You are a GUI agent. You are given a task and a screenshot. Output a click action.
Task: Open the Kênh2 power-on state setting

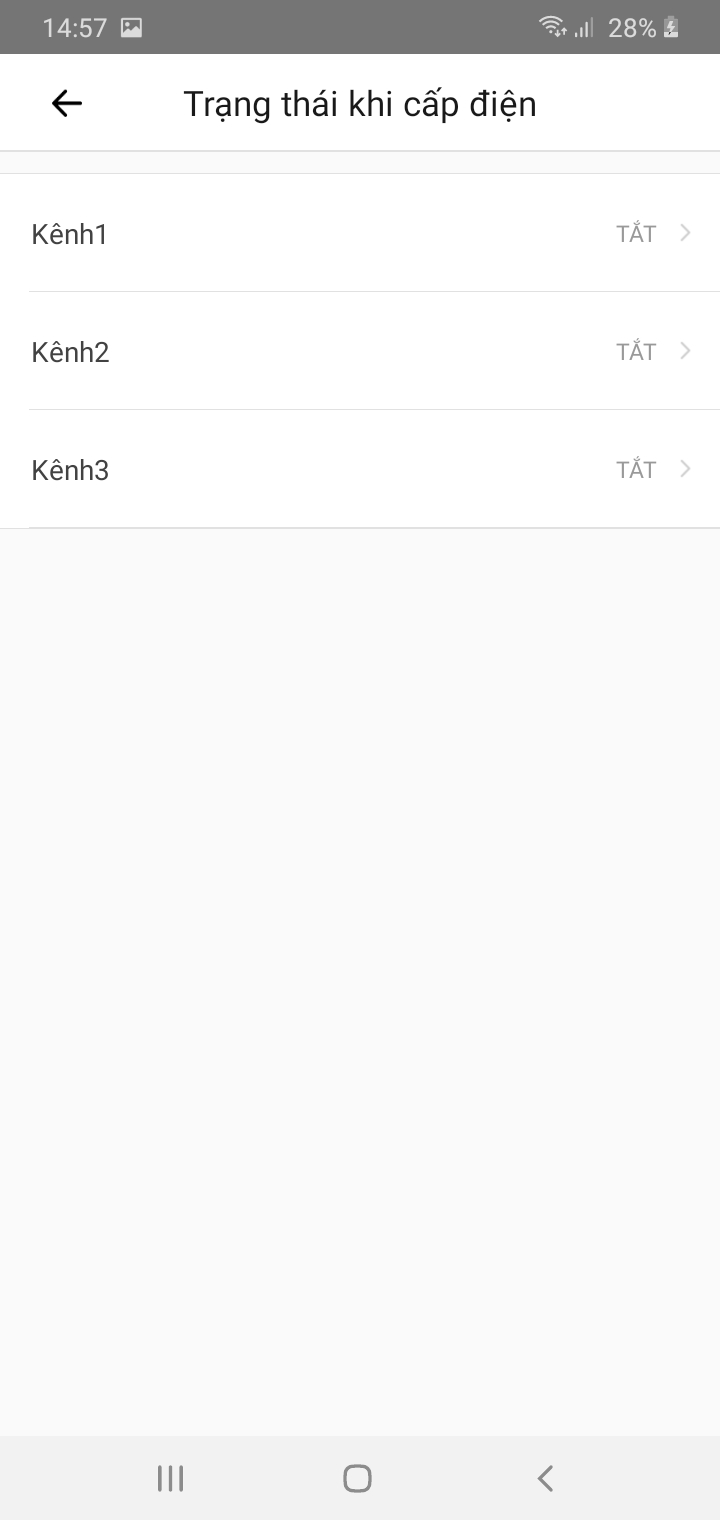(x=360, y=351)
